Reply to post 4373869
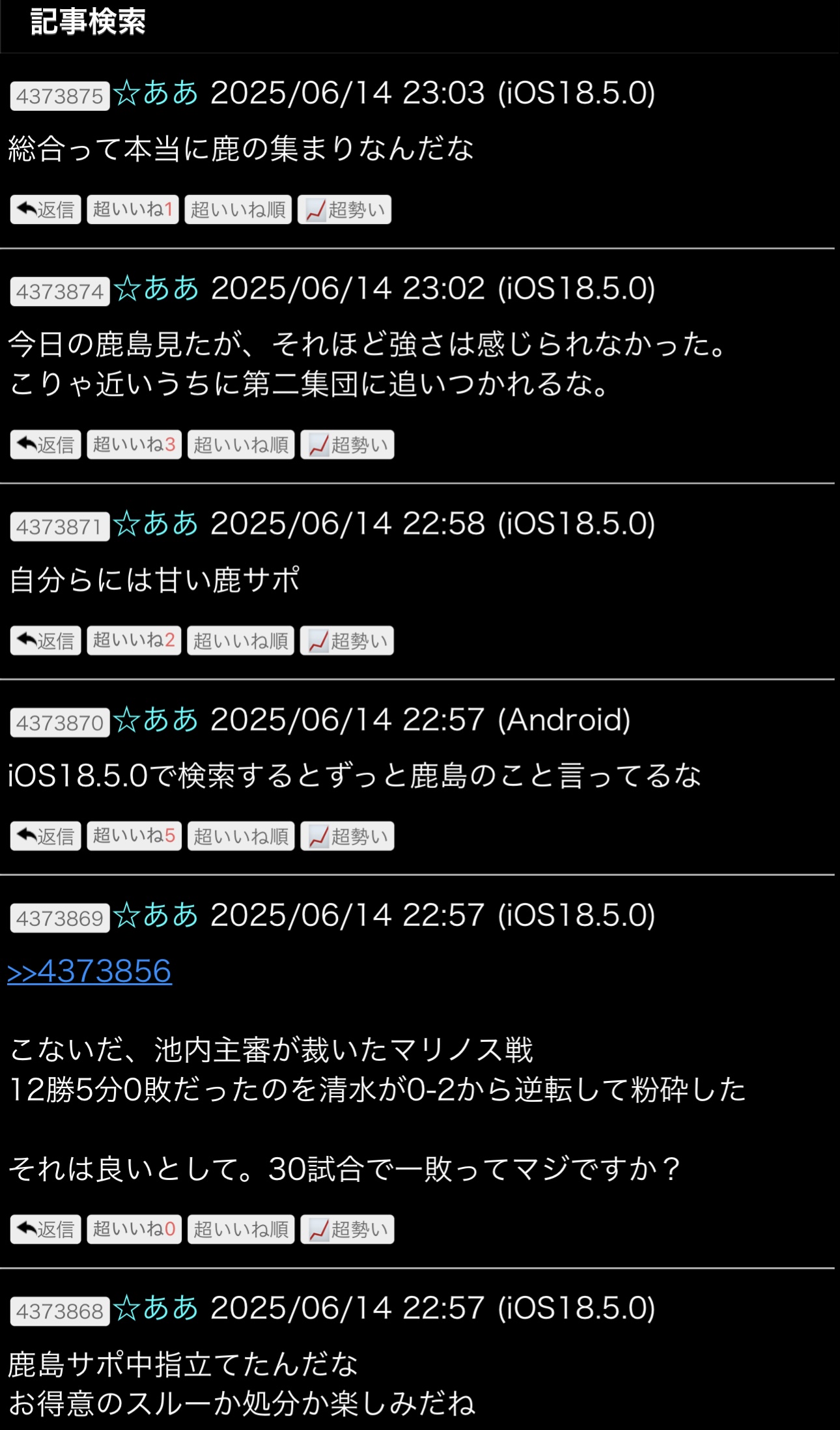 pyautogui.click(x=46, y=1229)
